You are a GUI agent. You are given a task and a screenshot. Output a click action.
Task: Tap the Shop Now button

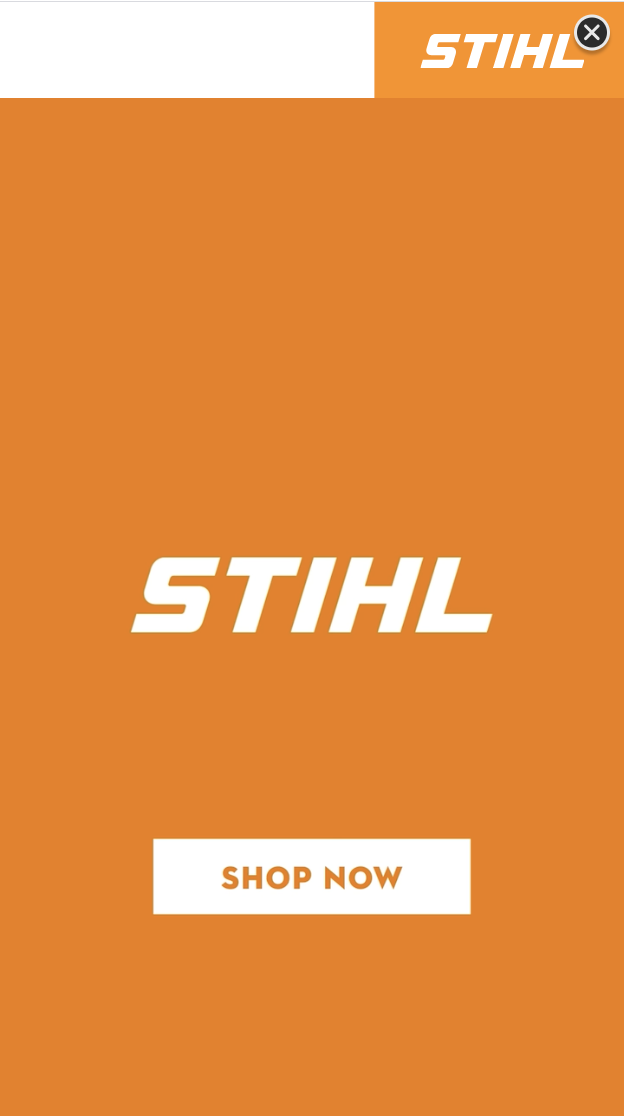(312, 876)
